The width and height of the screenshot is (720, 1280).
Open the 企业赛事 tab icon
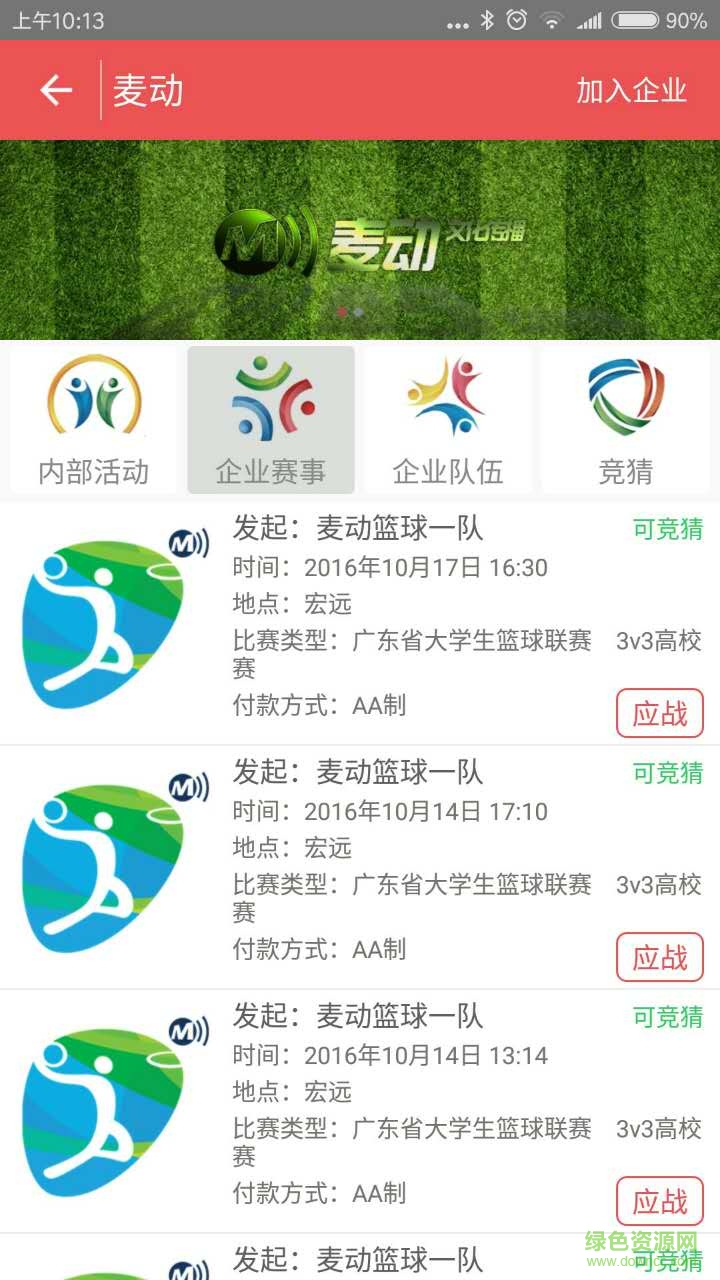coord(270,400)
